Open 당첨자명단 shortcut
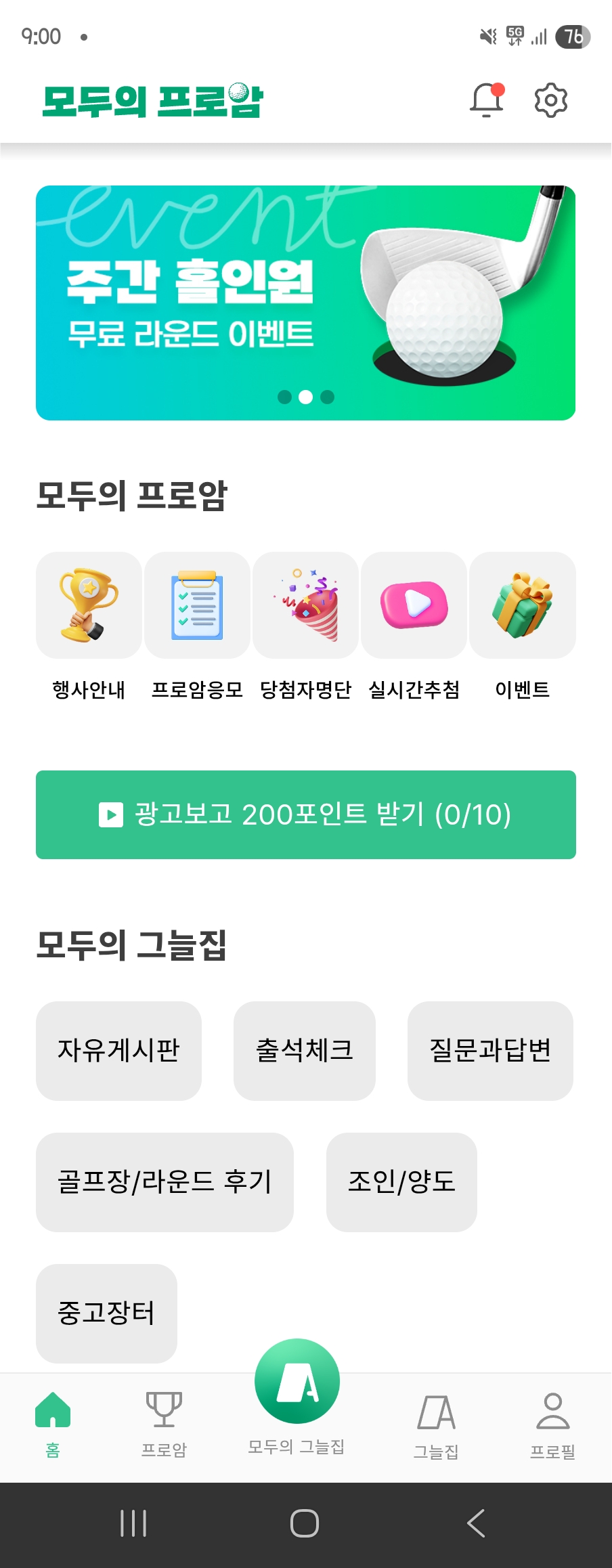Image resolution: width=612 pixels, height=1568 pixels. pyautogui.click(x=305, y=605)
